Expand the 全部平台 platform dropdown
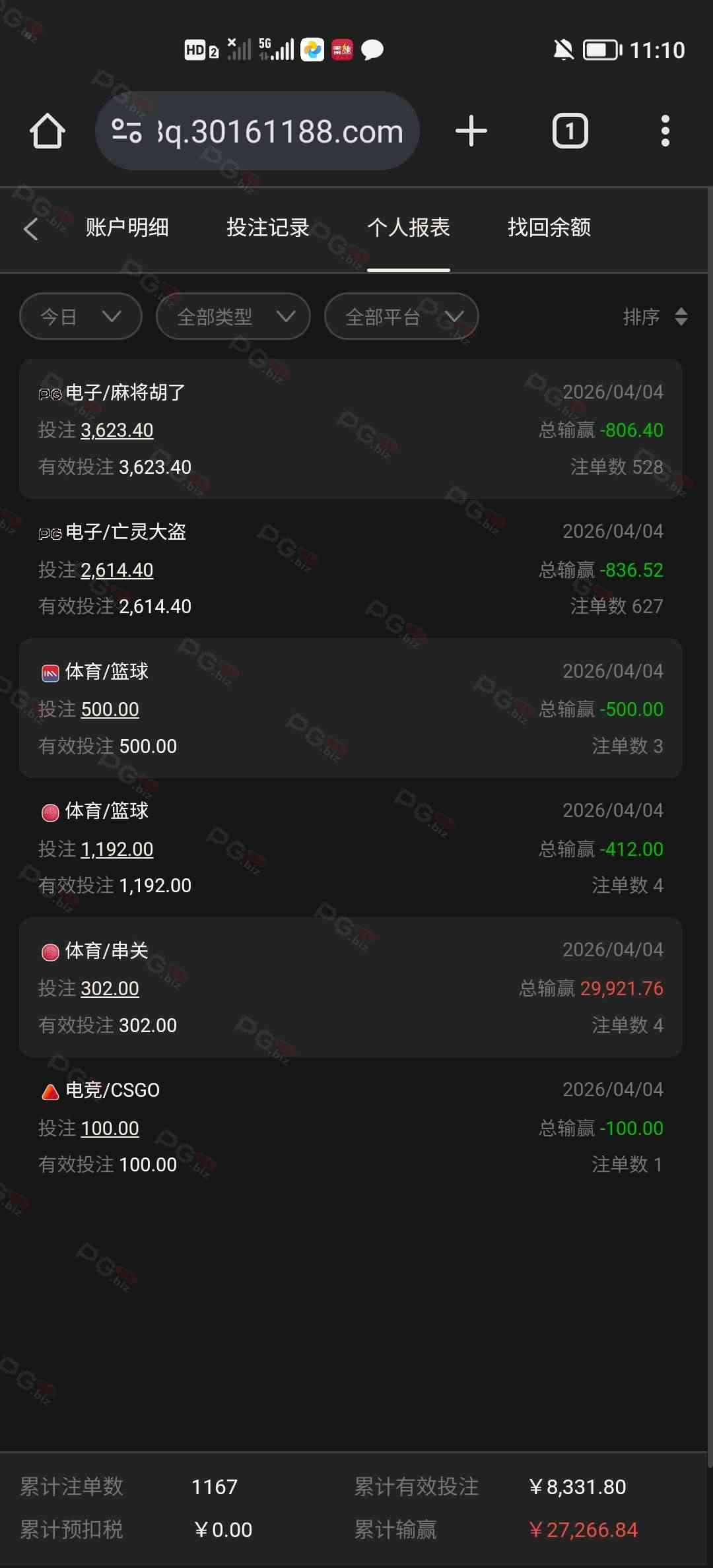The height and width of the screenshot is (1568, 713). (401, 317)
